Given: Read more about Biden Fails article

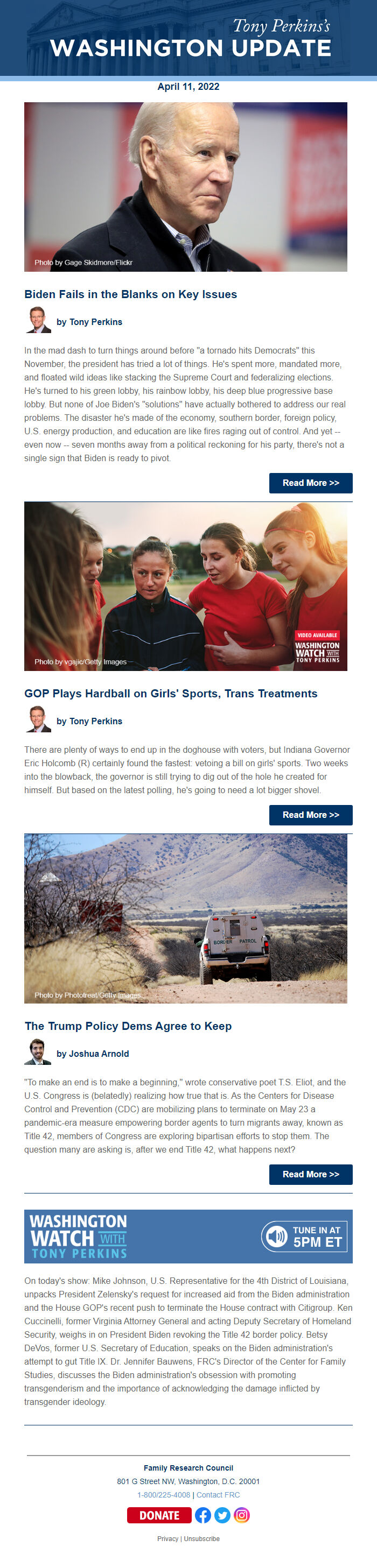Looking at the screenshot, I should tap(311, 483).
